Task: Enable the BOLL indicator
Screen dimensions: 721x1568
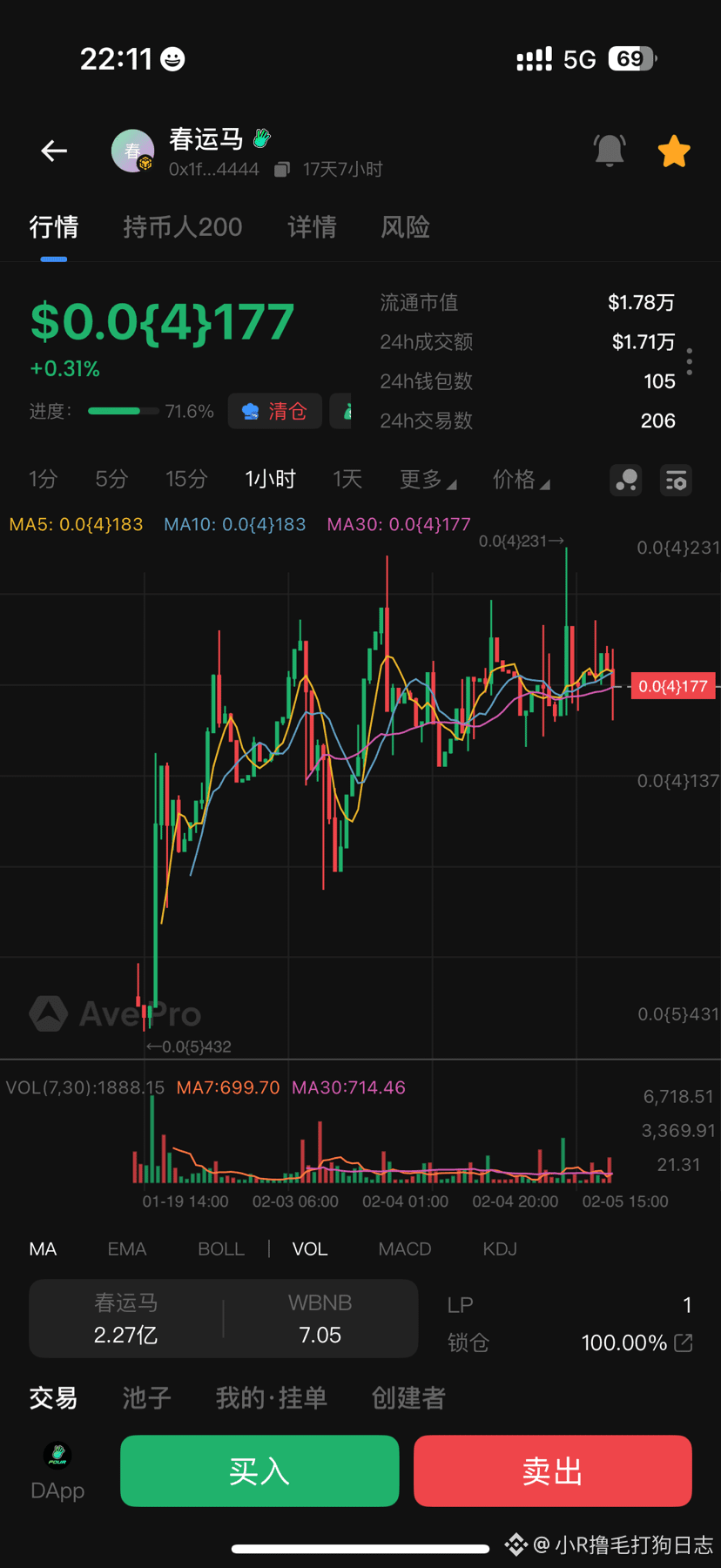Action: coord(220,1248)
